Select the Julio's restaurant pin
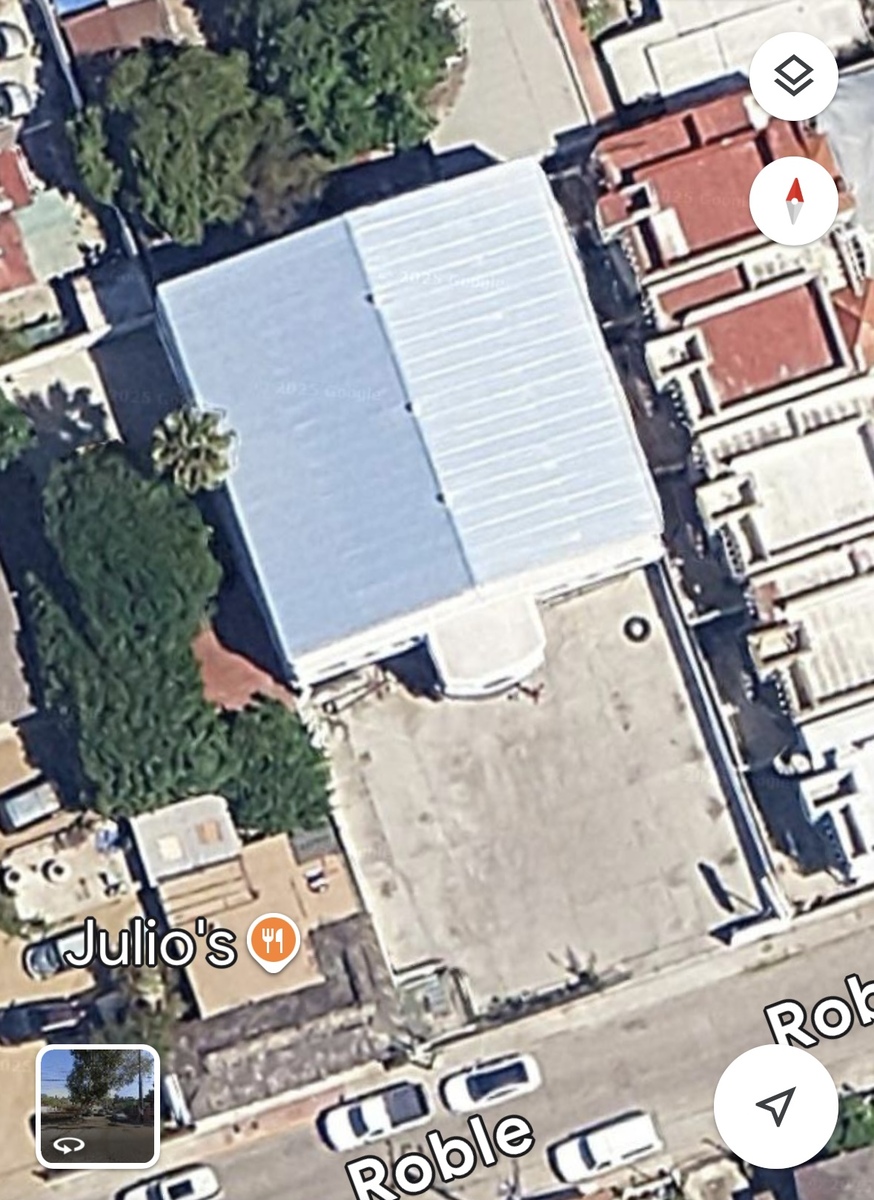Screen dimensions: 874x1200 pyautogui.click(x=273, y=941)
